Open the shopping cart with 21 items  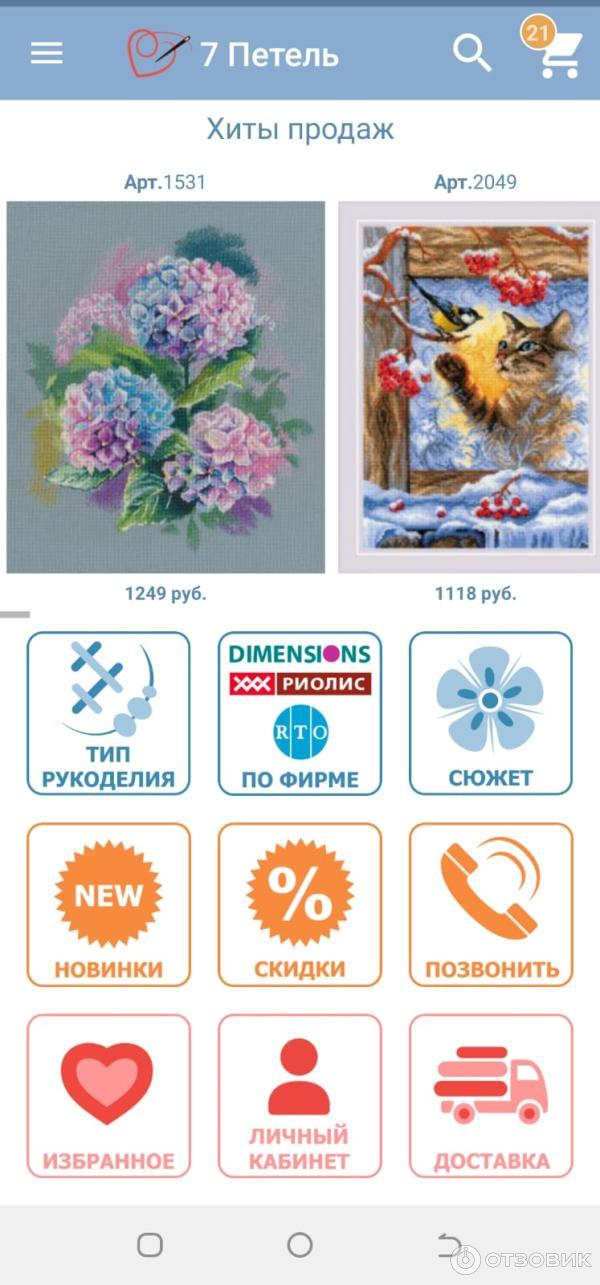tap(559, 54)
